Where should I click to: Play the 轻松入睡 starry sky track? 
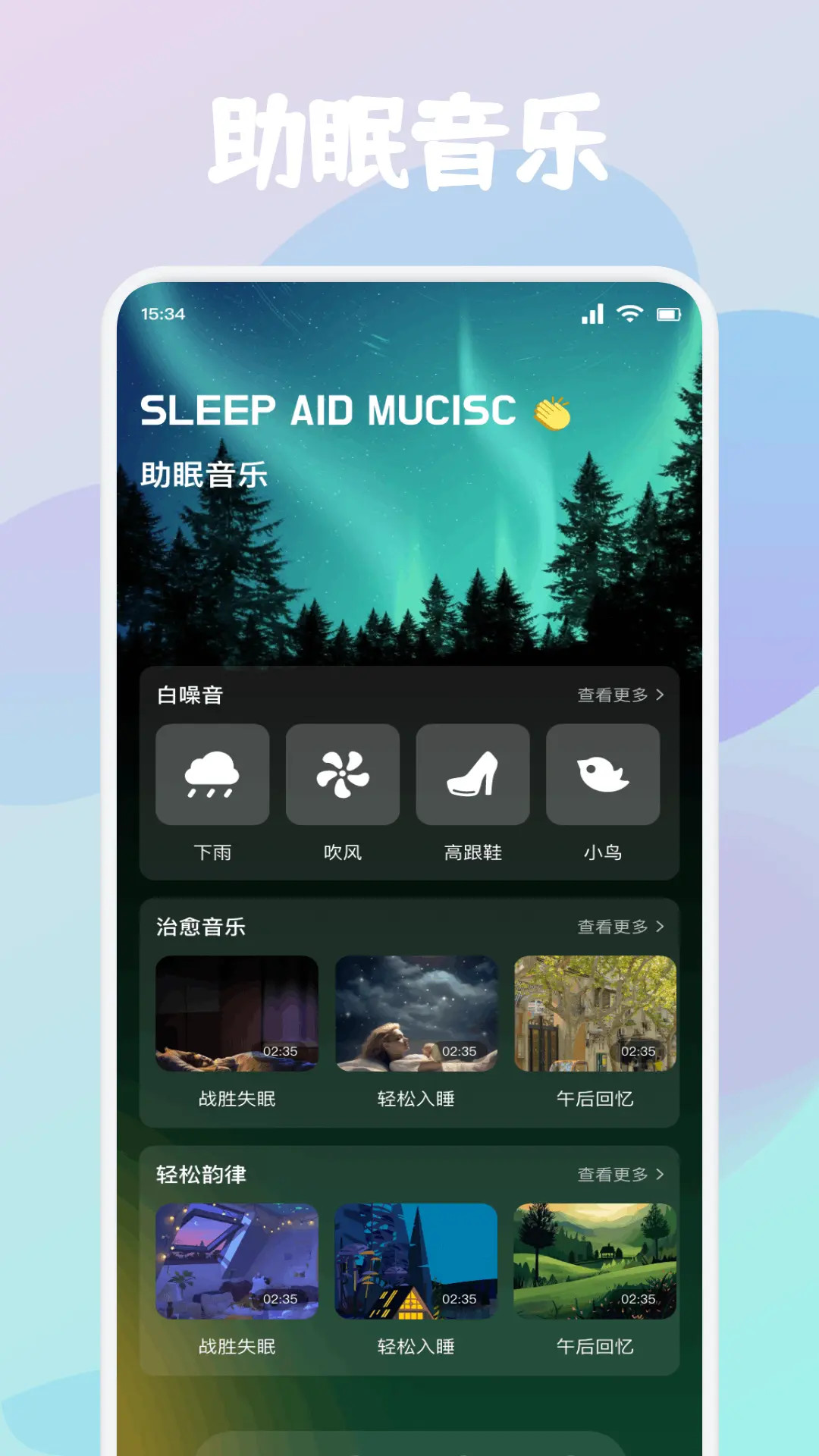point(416,1012)
